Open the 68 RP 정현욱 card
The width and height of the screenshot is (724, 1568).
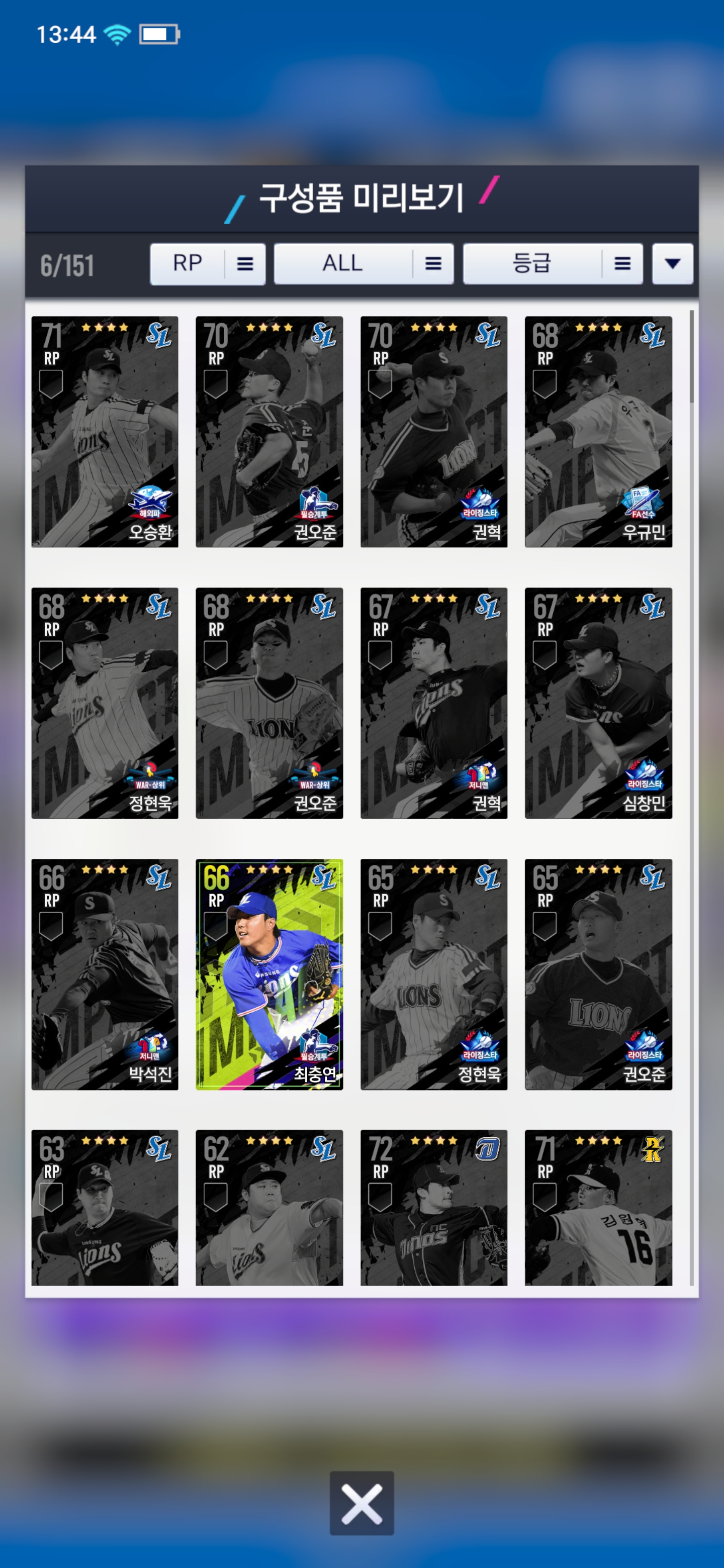coord(105,703)
